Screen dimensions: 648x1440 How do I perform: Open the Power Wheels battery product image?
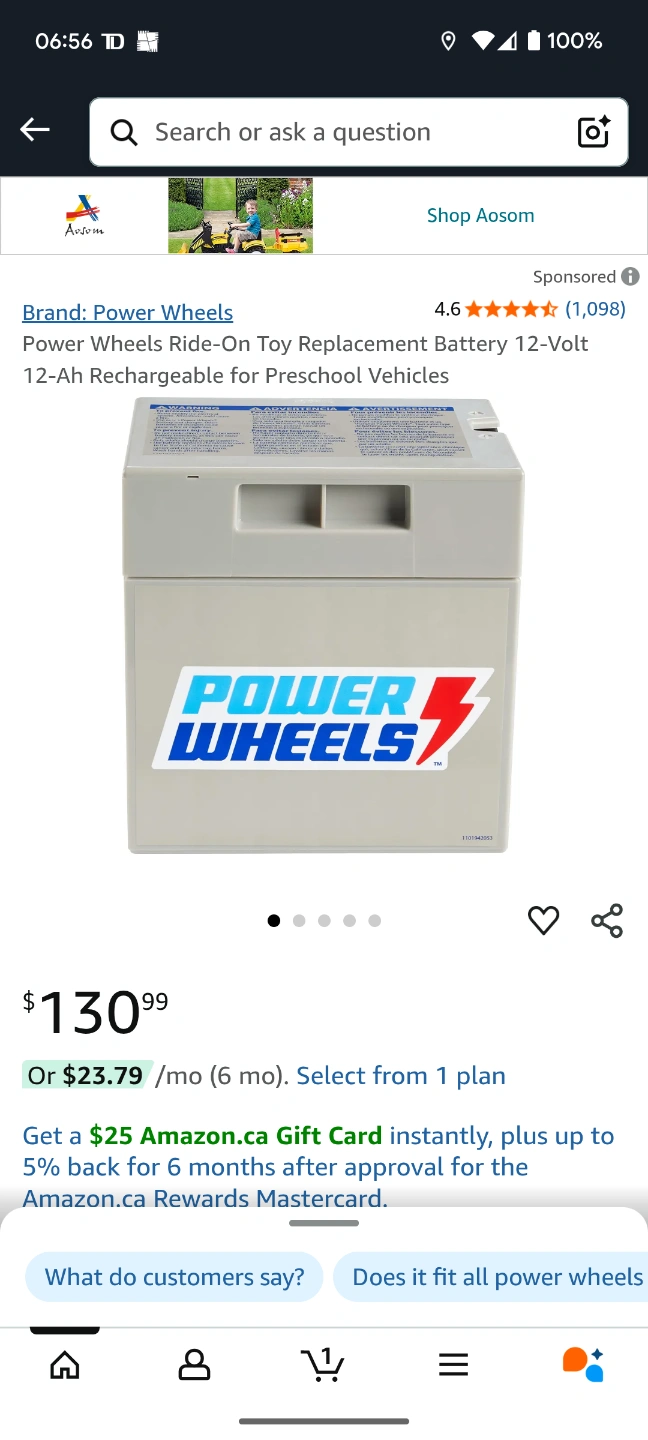(324, 625)
